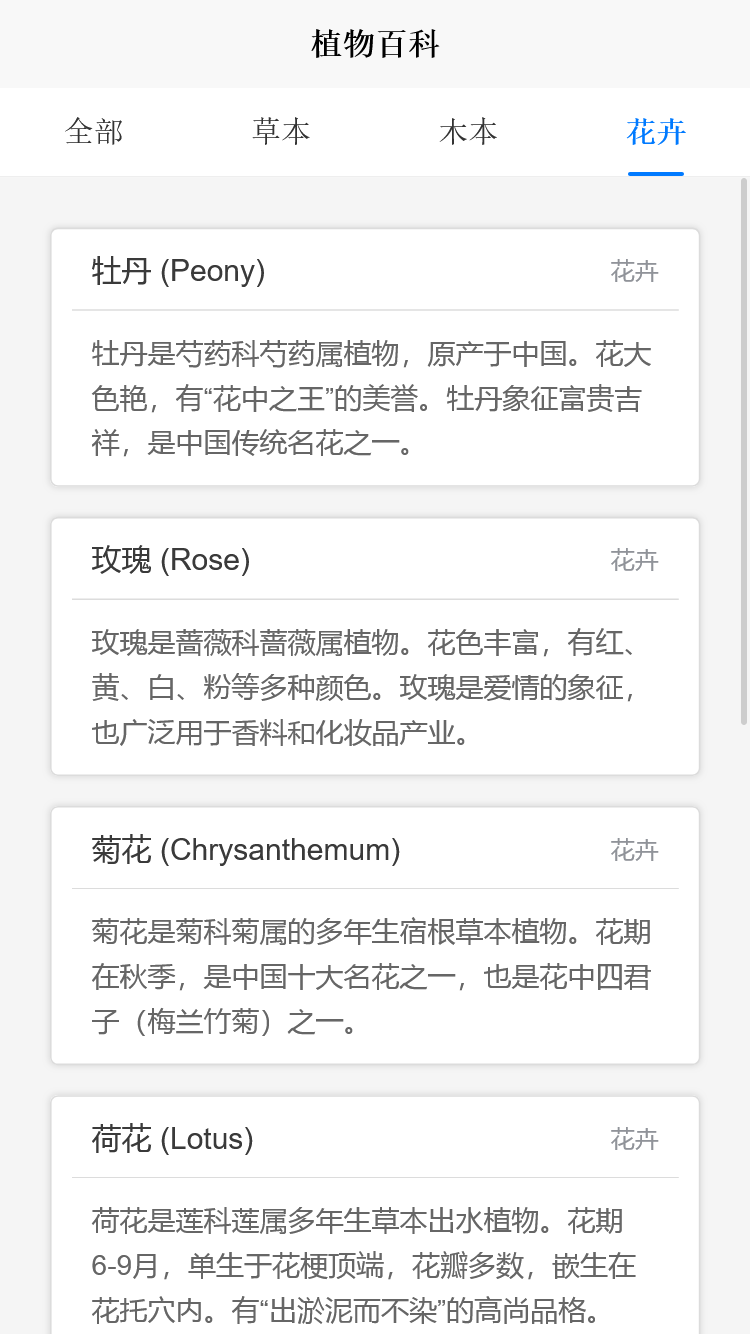This screenshot has height=1336, width=752.
Task: Click the 植物百科 page title
Action: (x=376, y=44)
